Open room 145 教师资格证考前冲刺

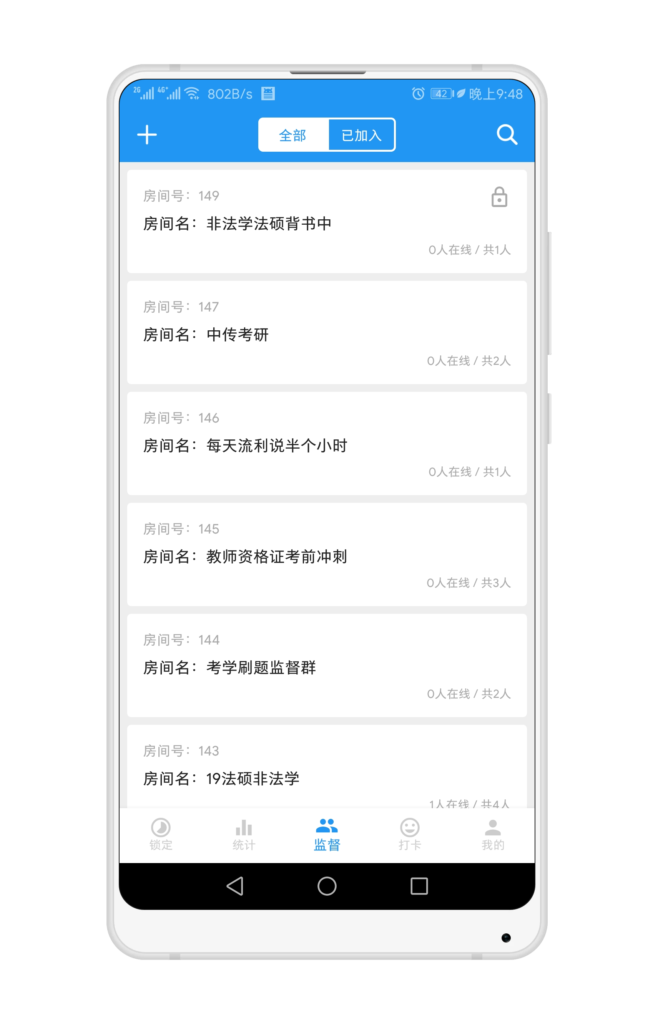[x=326, y=555]
